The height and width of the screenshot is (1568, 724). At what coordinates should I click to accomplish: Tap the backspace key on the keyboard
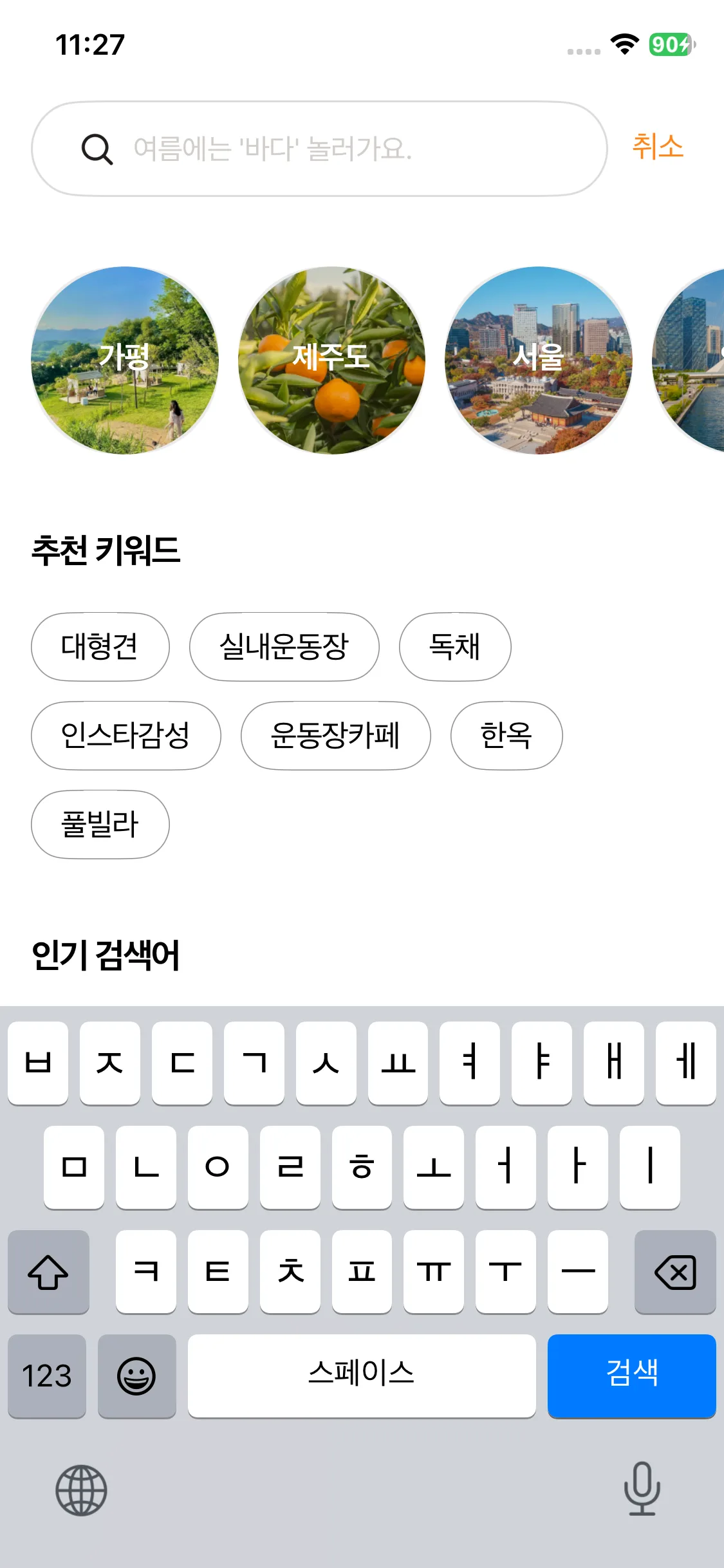pyautogui.click(x=674, y=1271)
